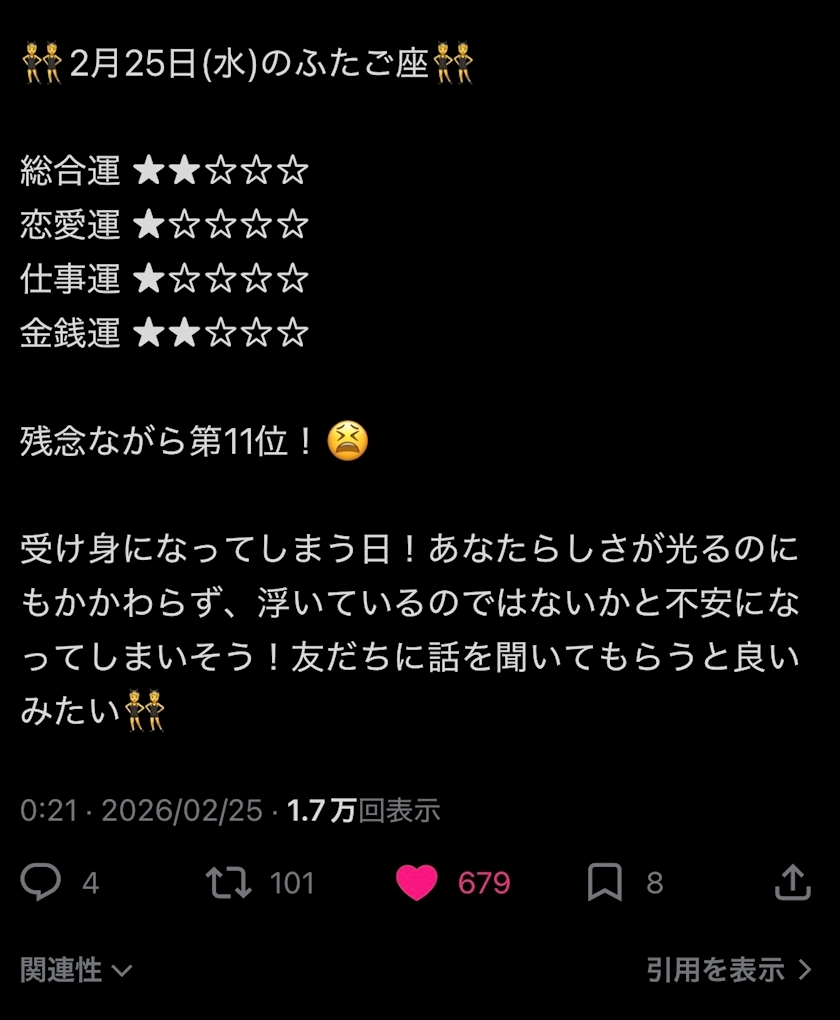Toggle repost on this horoscope post
The width and height of the screenshot is (840, 1020).
point(228,882)
